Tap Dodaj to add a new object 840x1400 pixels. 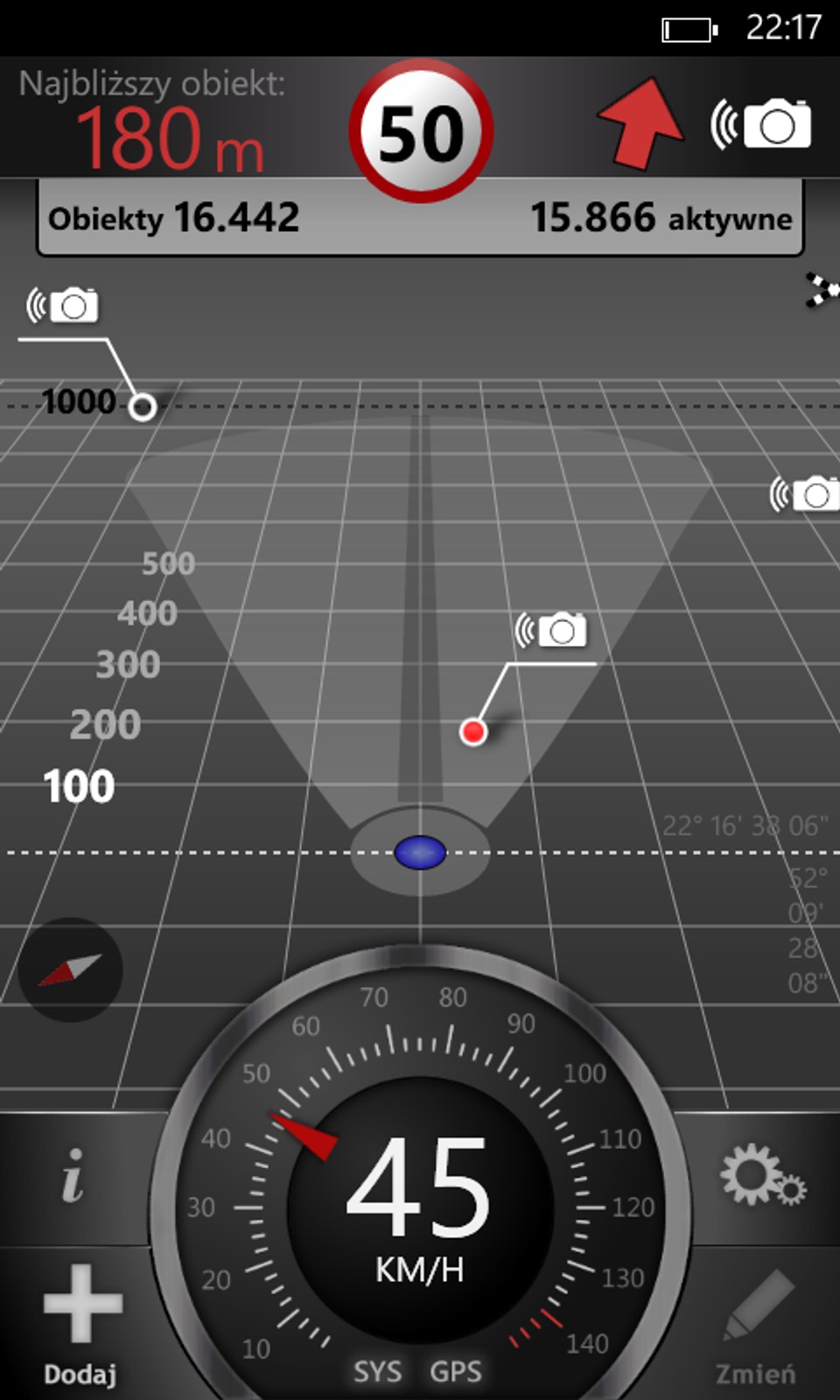pyautogui.click(x=81, y=1323)
